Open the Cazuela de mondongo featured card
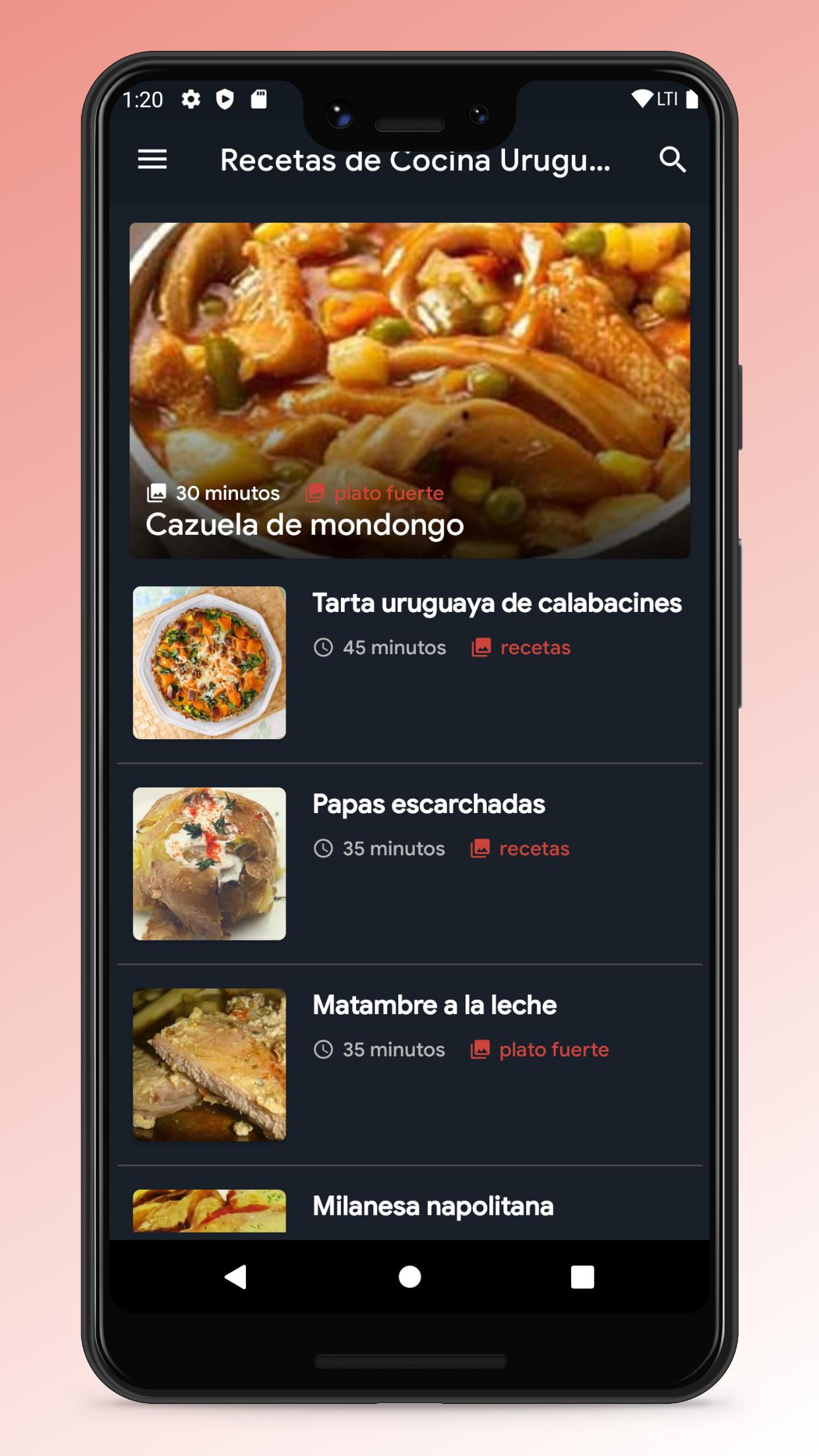This screenshot has width=819, height=1456. click(x=409, y=390)
